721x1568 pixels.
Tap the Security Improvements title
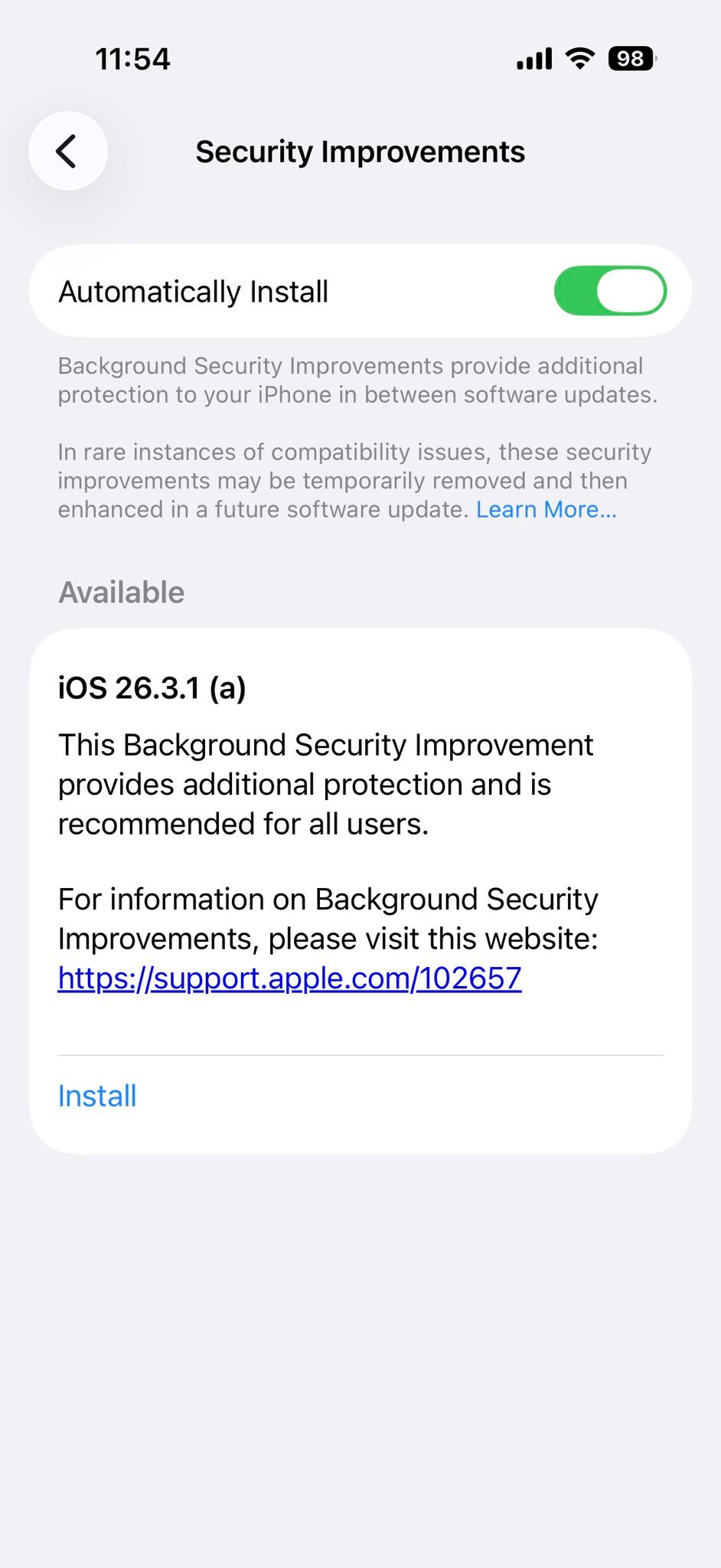click(x=360, y=151)
